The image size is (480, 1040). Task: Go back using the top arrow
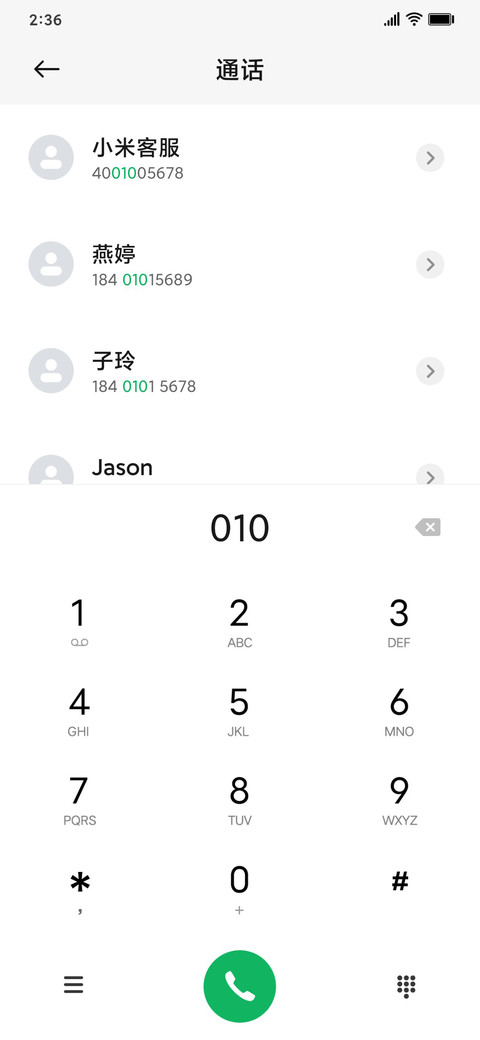(46, 69)
